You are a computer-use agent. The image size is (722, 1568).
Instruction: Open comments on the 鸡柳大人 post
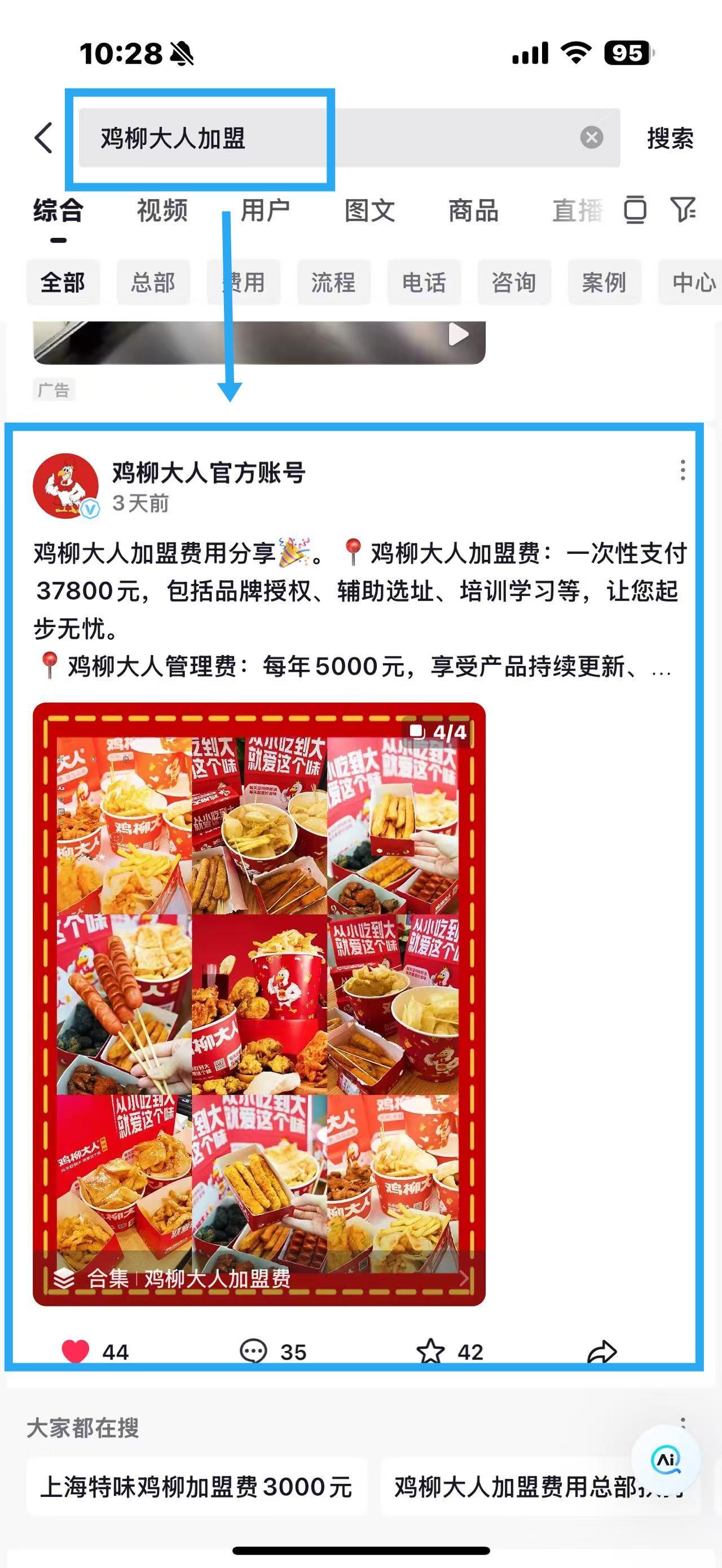[253, 1351]
